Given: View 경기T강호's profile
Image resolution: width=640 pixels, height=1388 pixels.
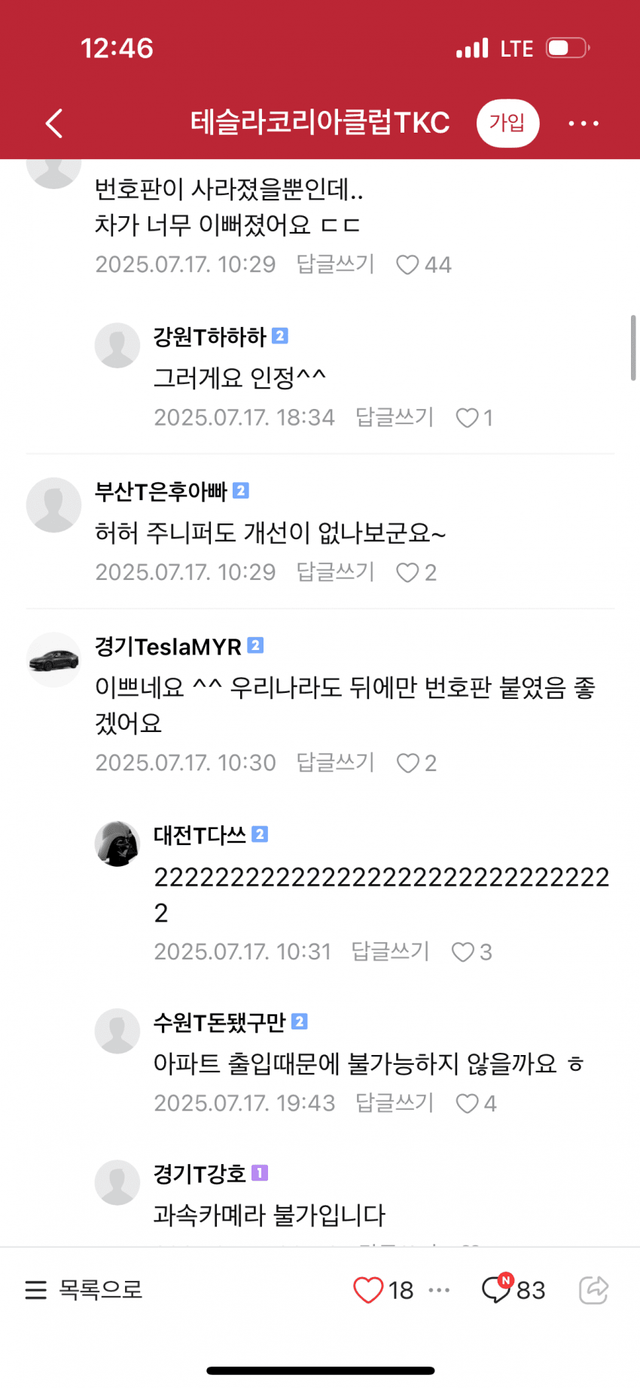Looking at the screenshot, I should point(117,1183).
